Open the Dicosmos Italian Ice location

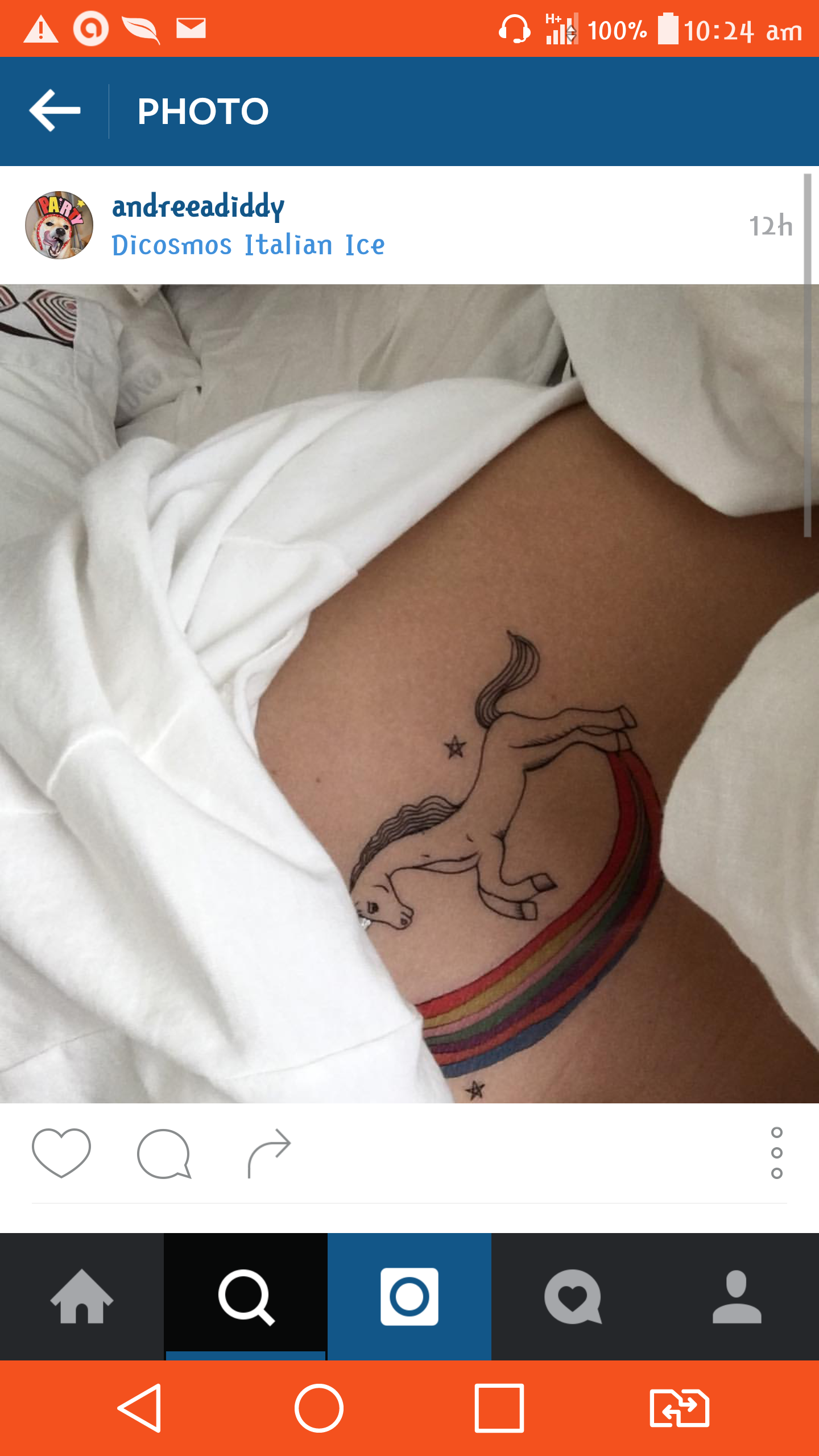[248, 246]
